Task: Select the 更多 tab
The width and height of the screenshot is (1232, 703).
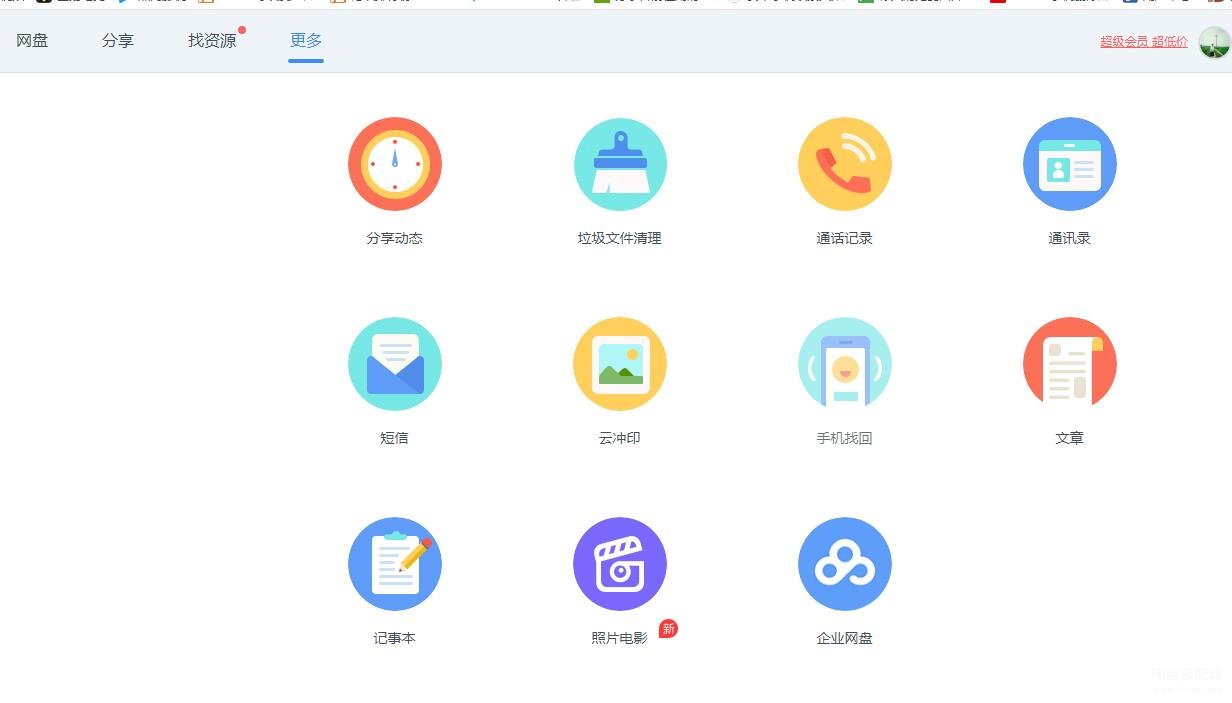Action: point(306,41)
